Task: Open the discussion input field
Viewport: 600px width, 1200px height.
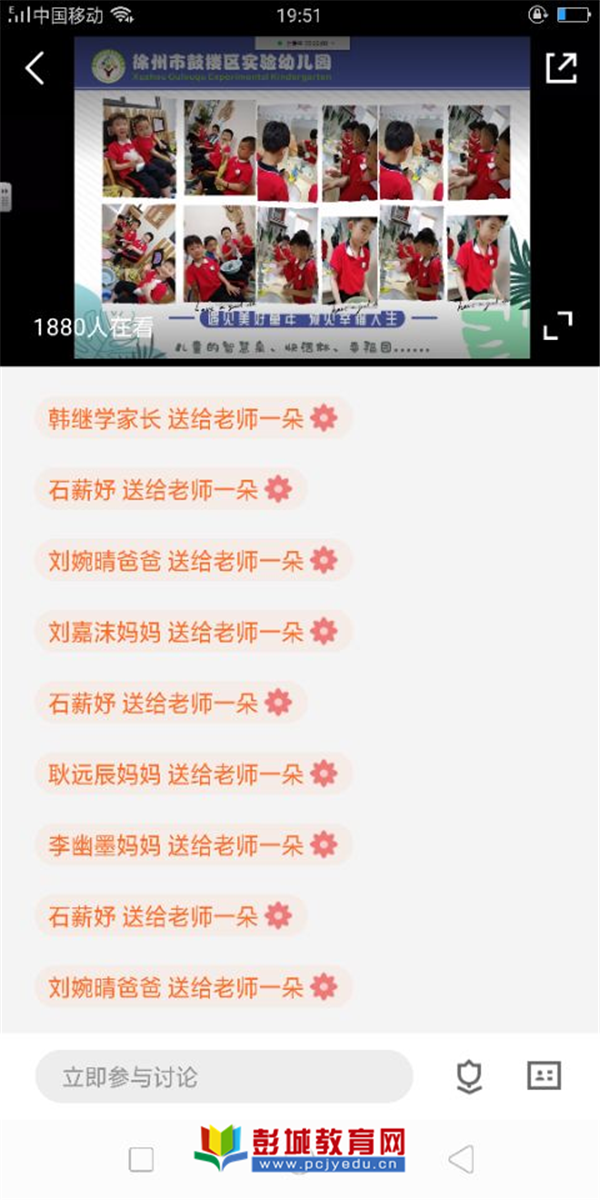Action: click(224, 1077)
